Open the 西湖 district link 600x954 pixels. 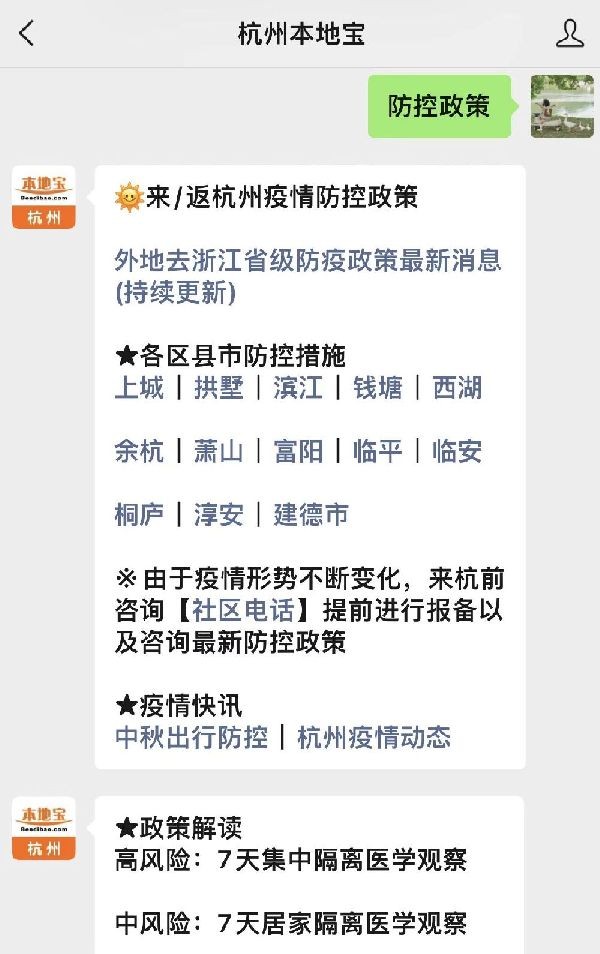click(x=457, y=387)
